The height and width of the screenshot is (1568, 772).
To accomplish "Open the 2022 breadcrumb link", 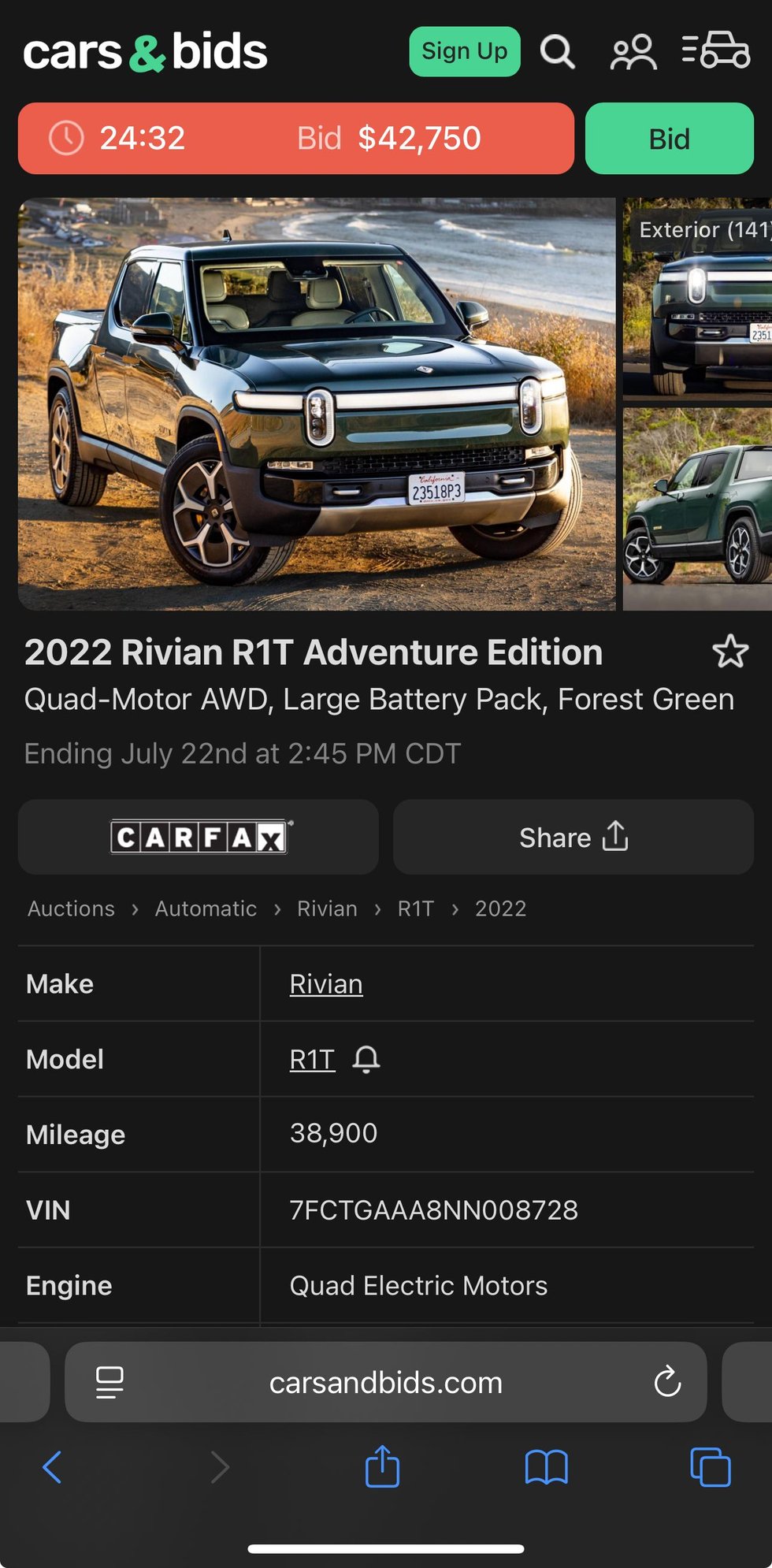I will (x=500, y=908).
